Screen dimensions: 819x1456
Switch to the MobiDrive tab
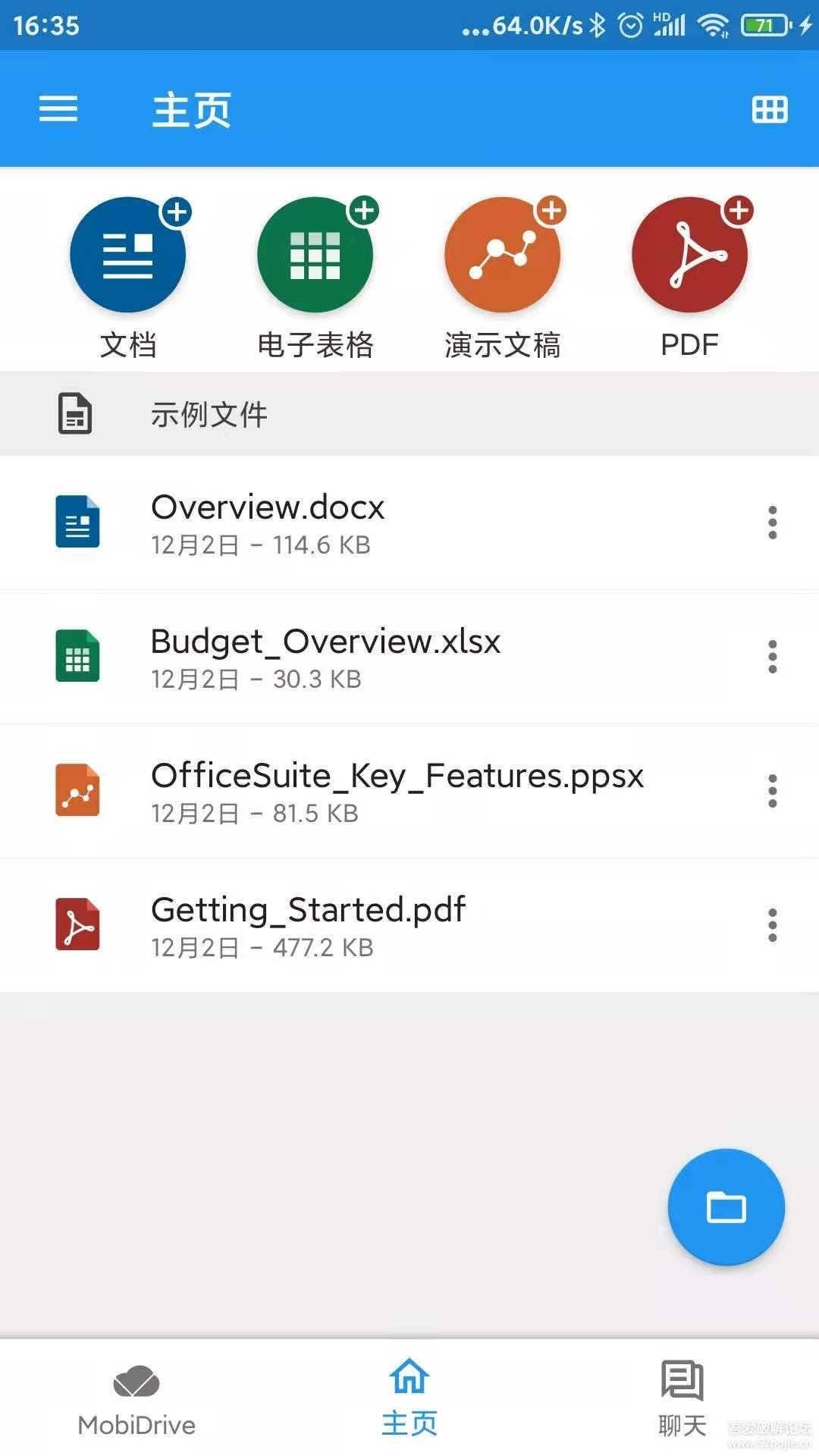pyautogui.click(x=136, y=1400)
